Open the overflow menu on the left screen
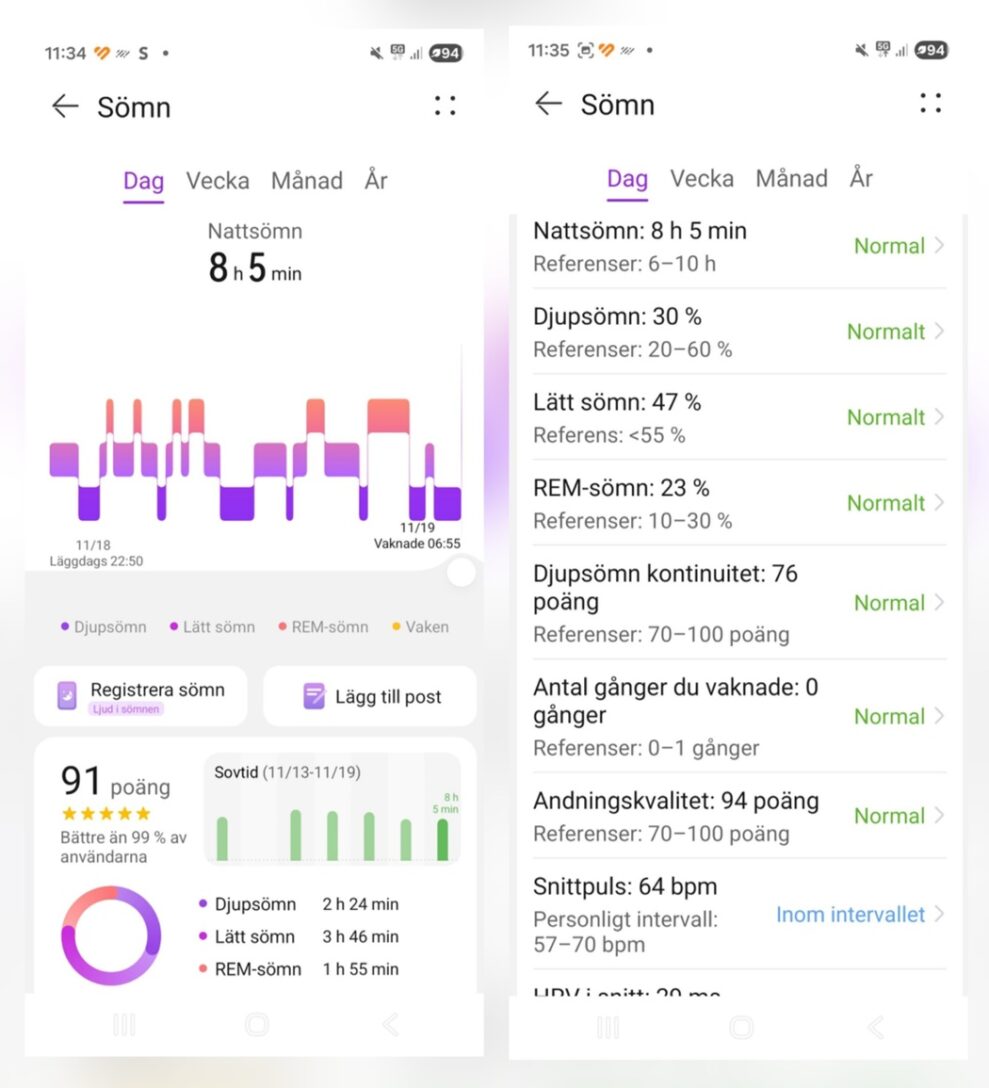The image size is (989, 1088). [x=446, y=105]
